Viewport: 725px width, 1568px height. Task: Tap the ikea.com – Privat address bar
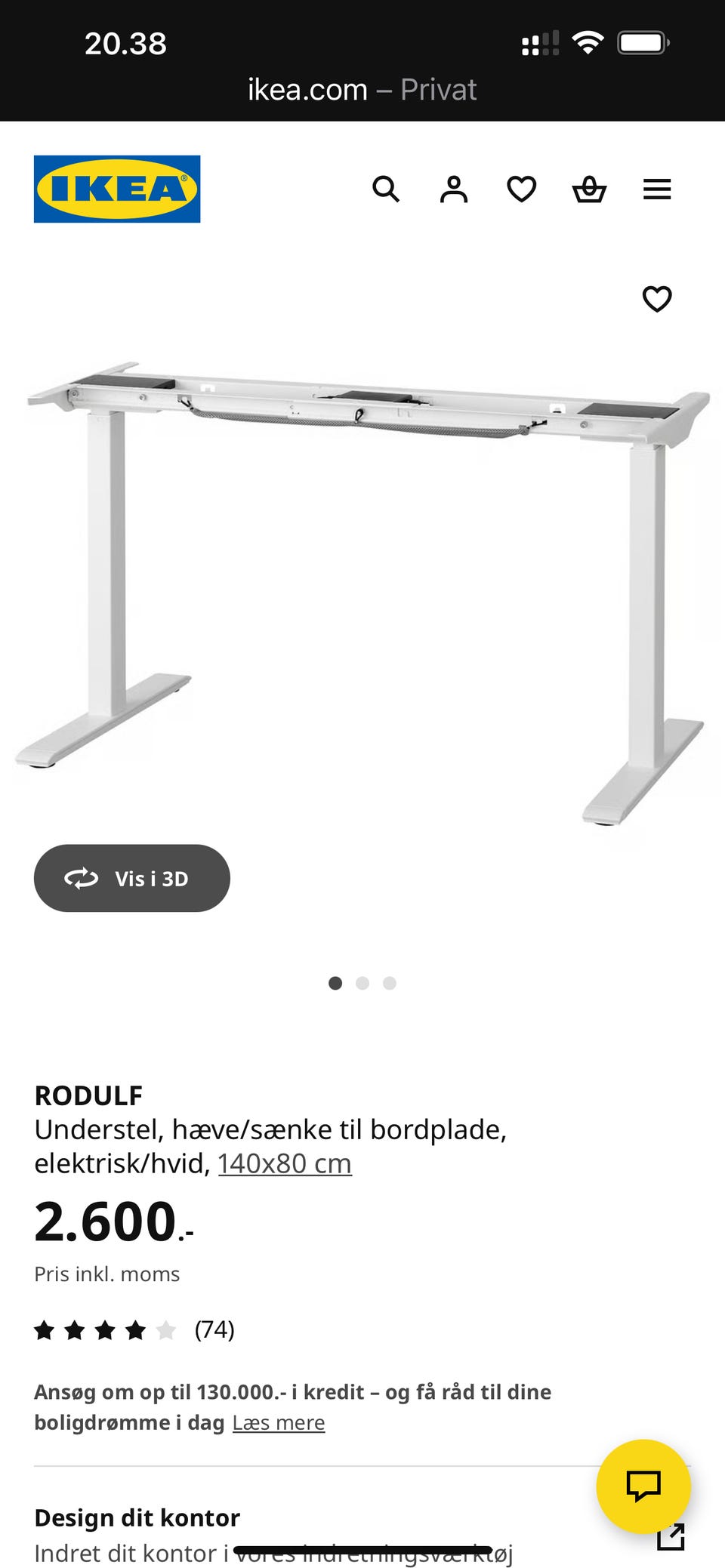[362, 88]
